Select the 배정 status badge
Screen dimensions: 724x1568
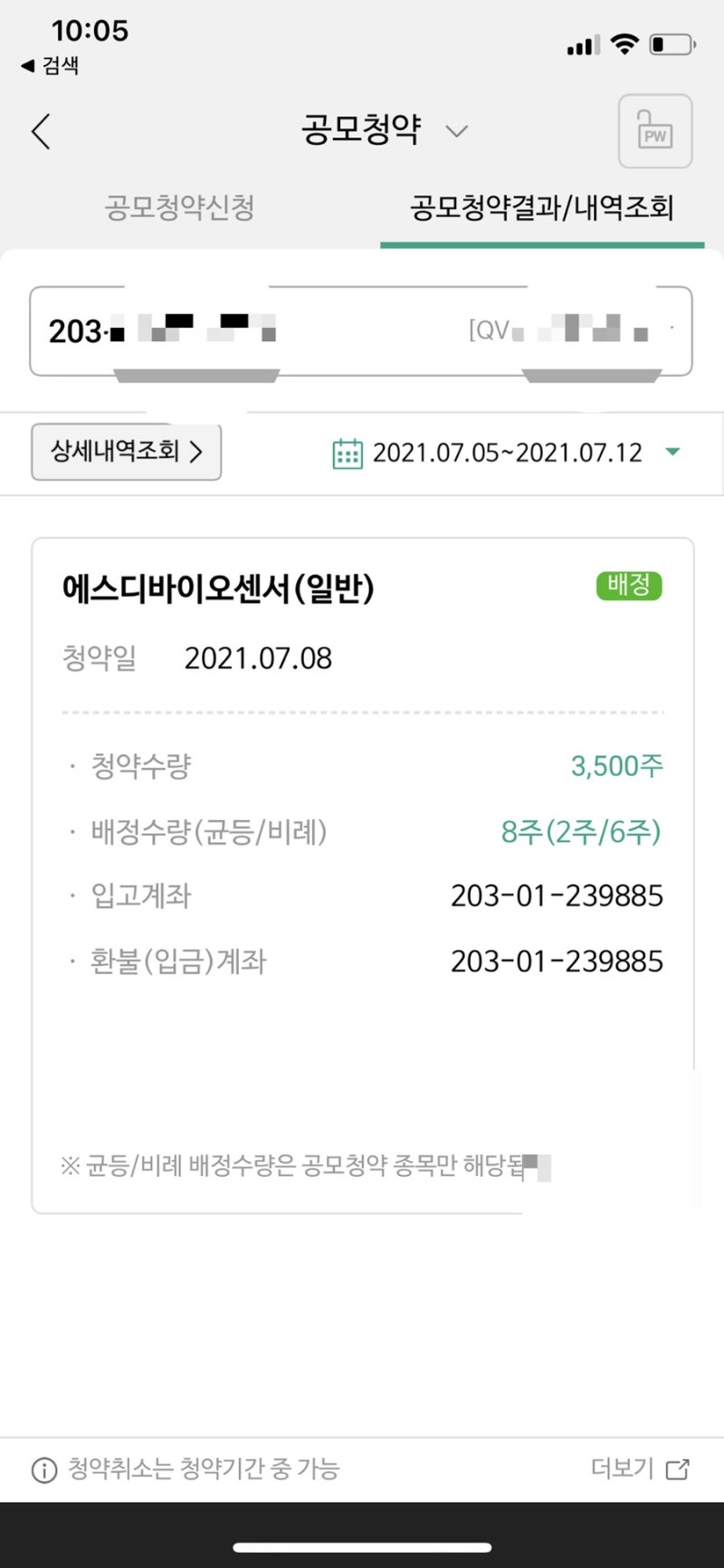point(629,586)
